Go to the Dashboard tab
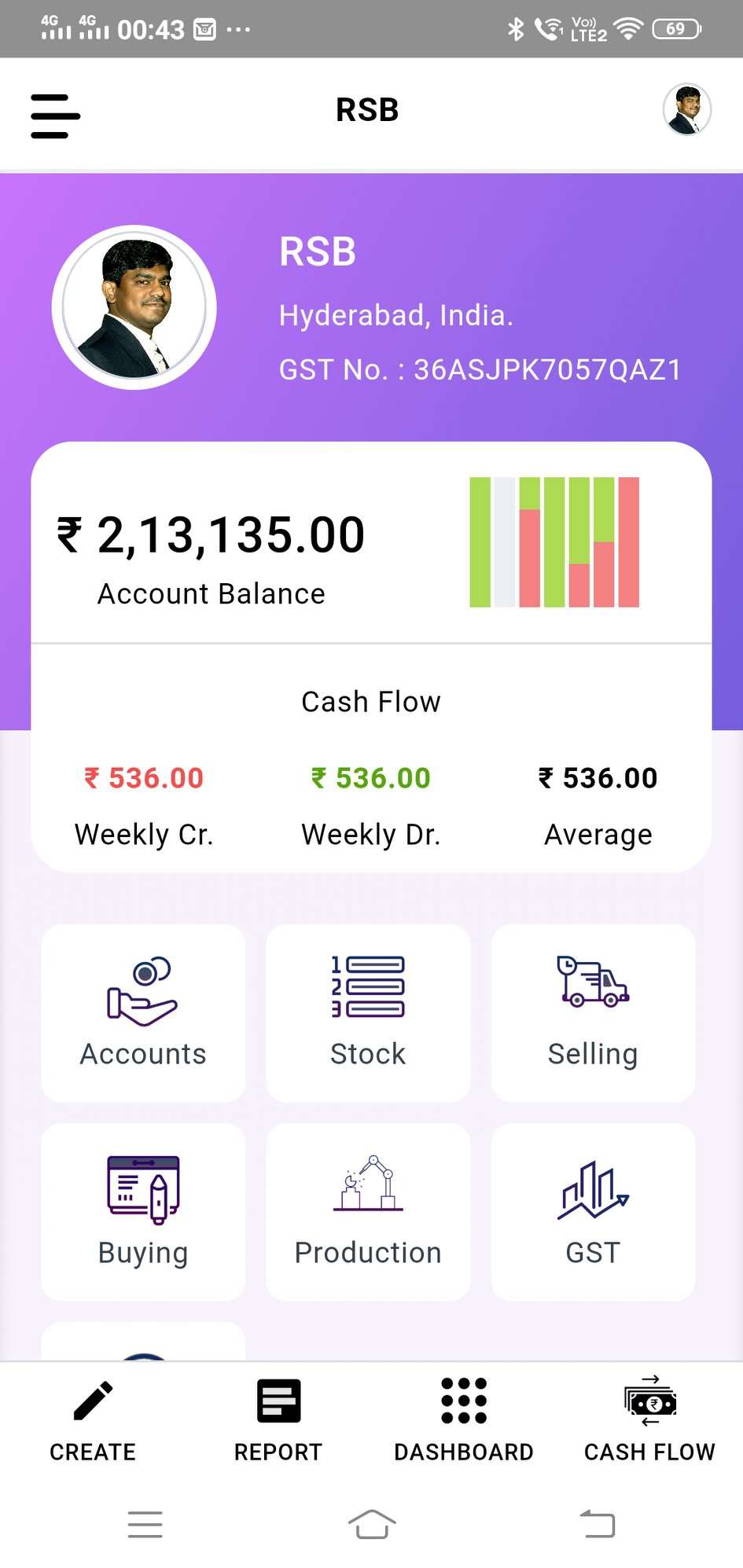This screenshot has height=1568, width=743. coord(464,1419)
